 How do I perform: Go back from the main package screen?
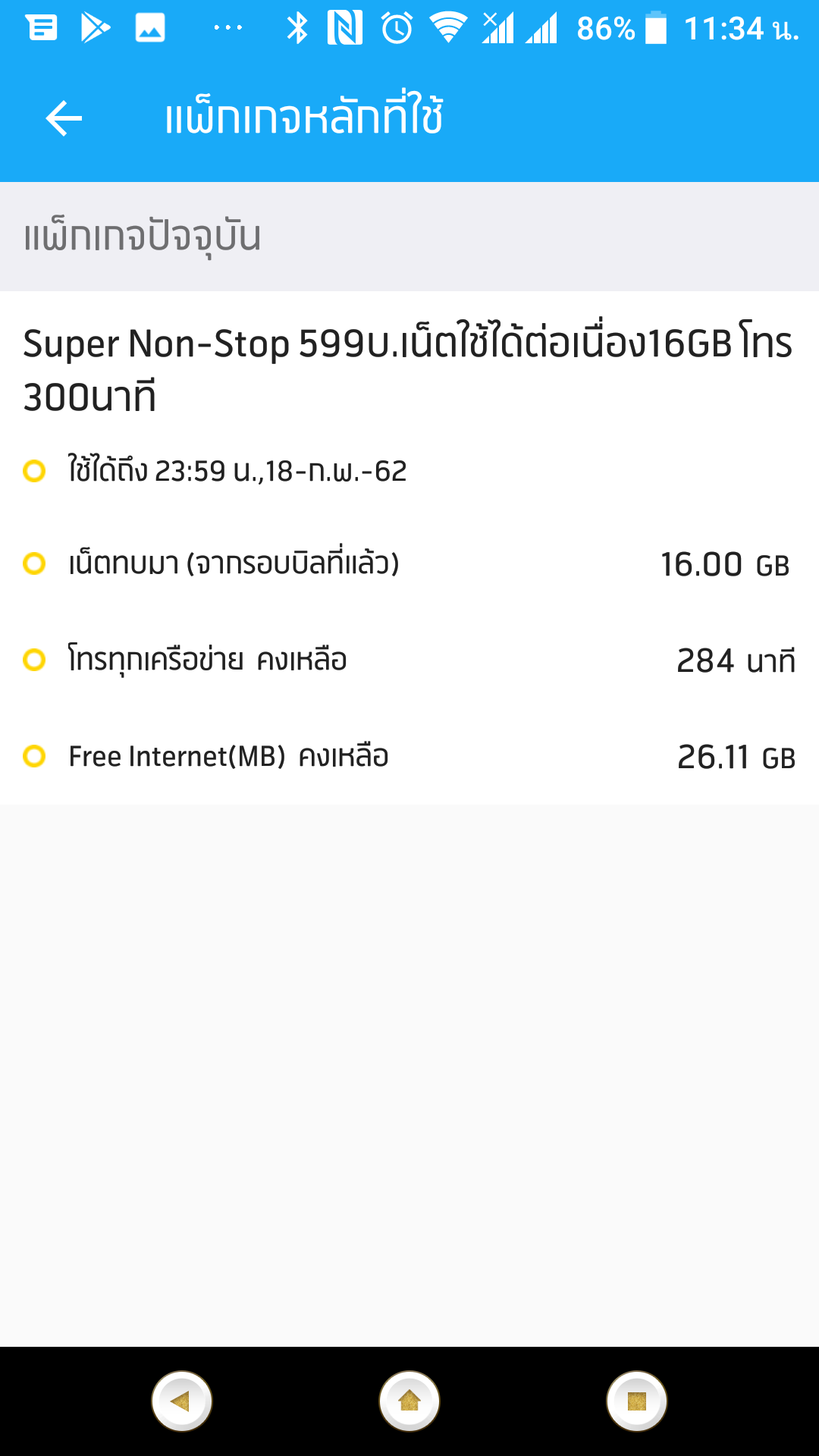[x=64, y=119]
